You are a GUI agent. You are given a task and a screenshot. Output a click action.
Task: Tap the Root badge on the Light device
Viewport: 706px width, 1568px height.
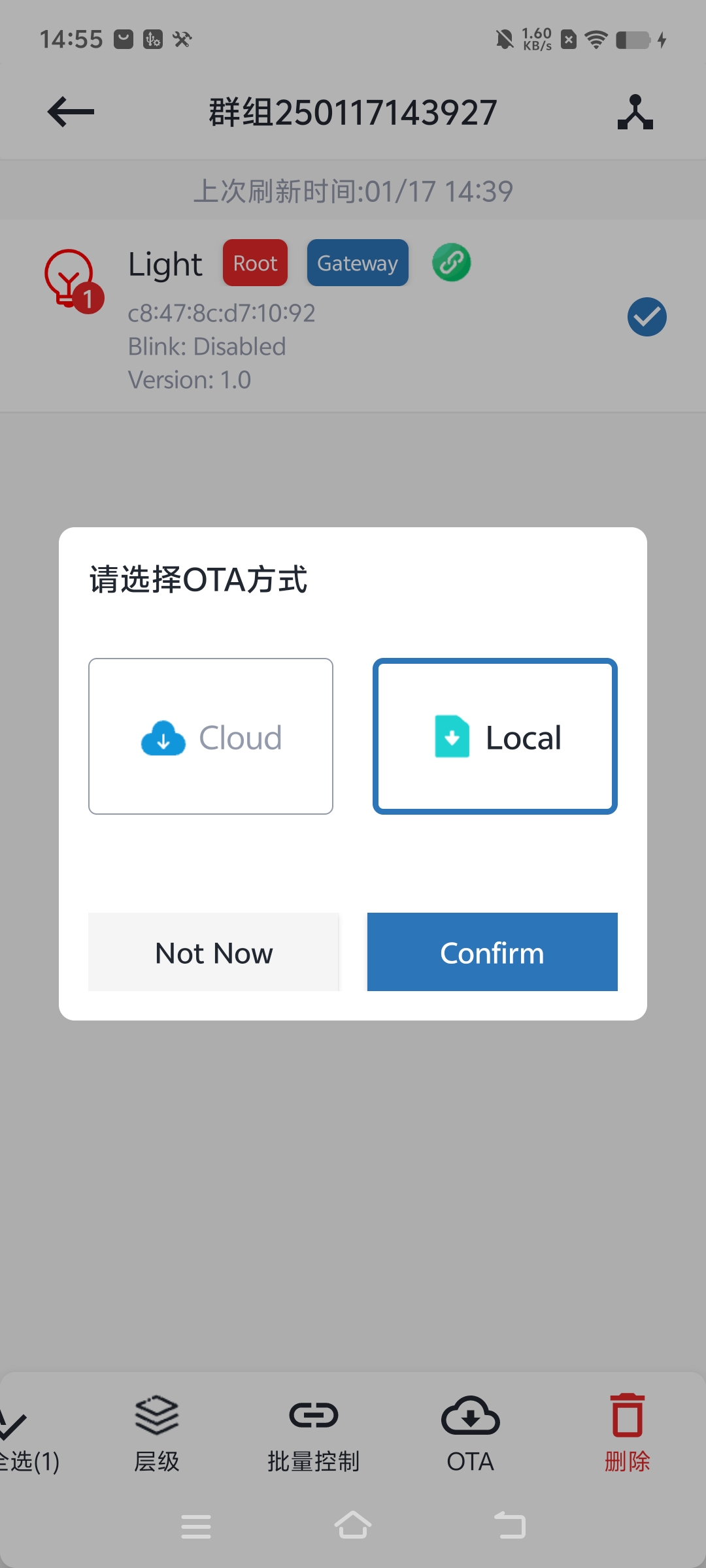[x=255, y=263]
